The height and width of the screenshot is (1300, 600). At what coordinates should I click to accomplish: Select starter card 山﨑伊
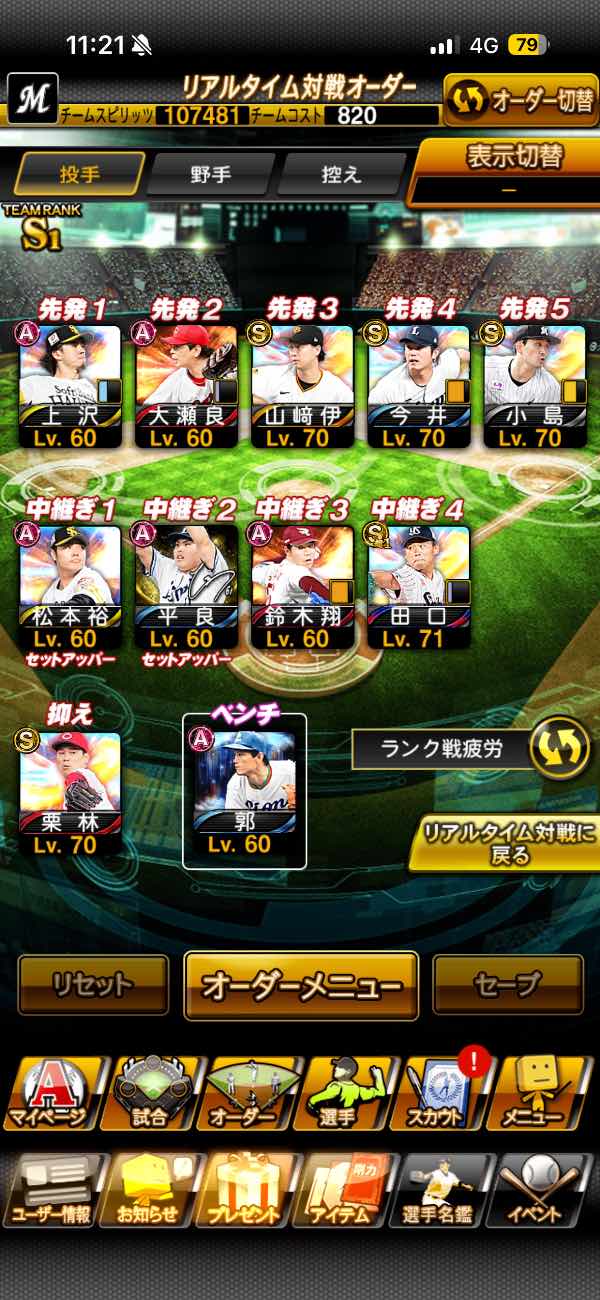pos(302,385)
